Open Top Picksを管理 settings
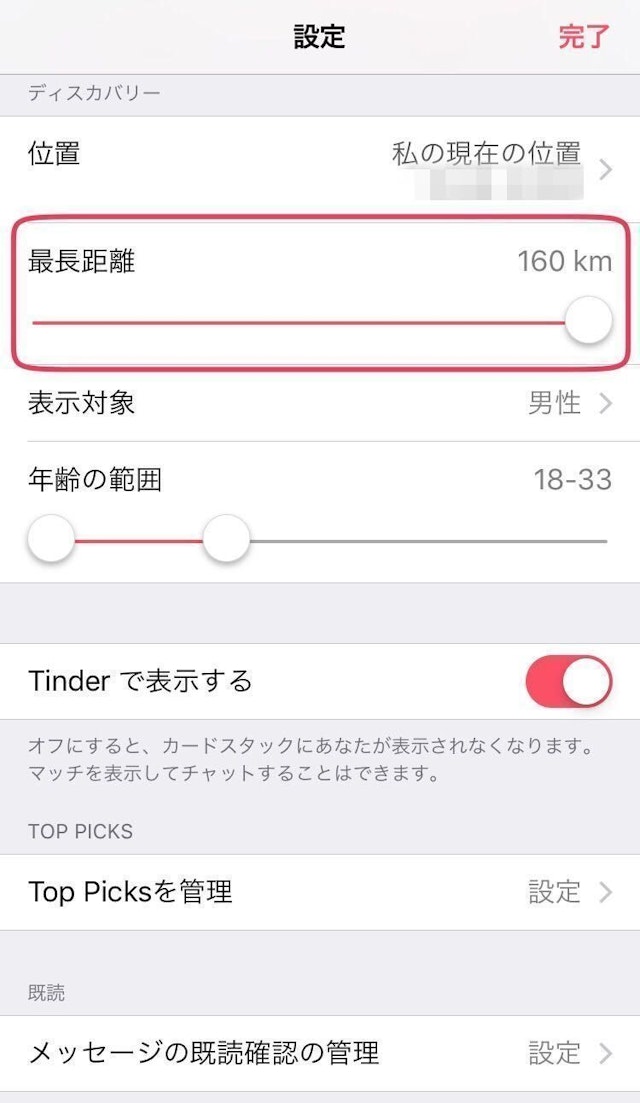640x1103 pixels. point(320,892)
